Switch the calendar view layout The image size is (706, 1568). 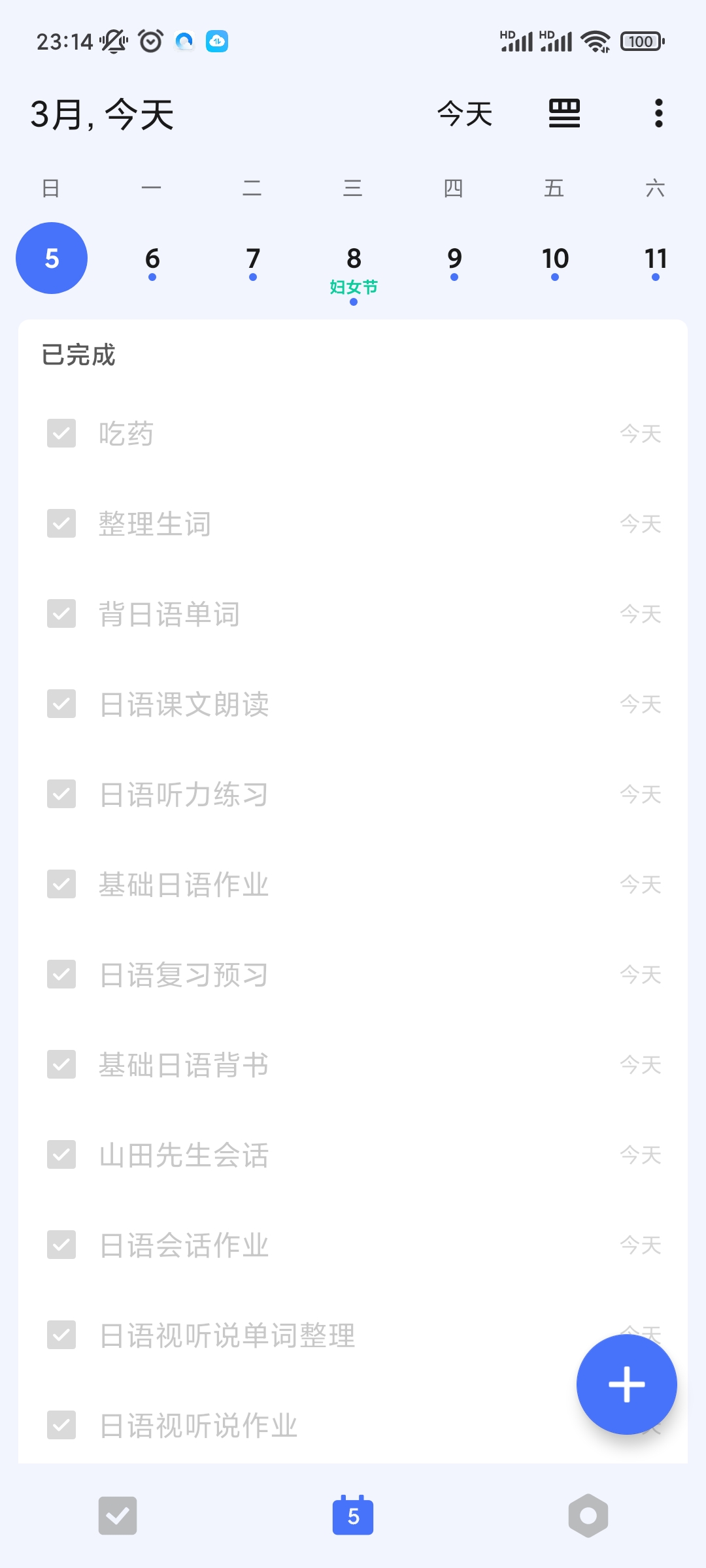[564, 114]
